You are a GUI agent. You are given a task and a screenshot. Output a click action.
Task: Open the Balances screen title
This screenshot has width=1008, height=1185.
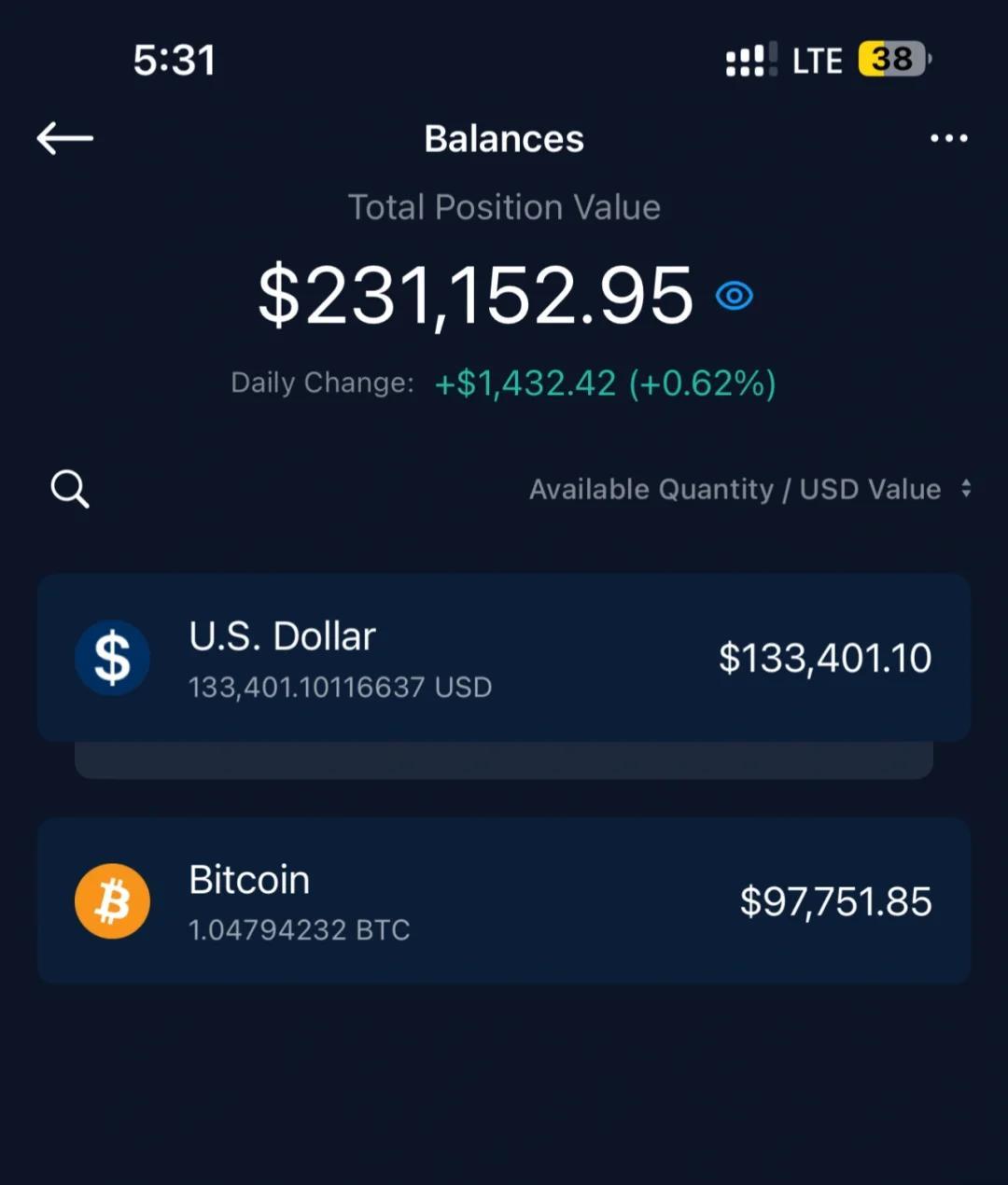coord(503,138)
